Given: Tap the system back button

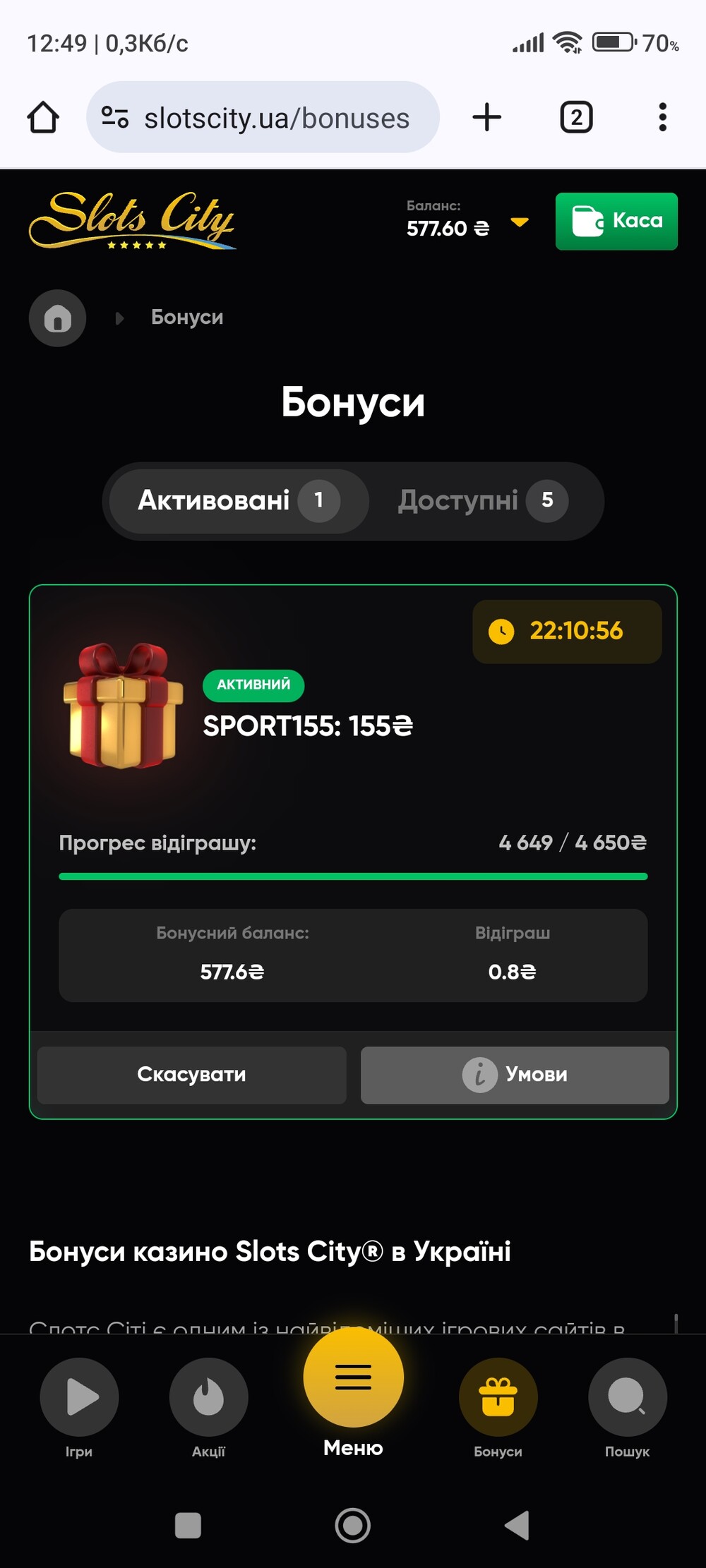Looking at the screenshot, I should [517, 1525].
